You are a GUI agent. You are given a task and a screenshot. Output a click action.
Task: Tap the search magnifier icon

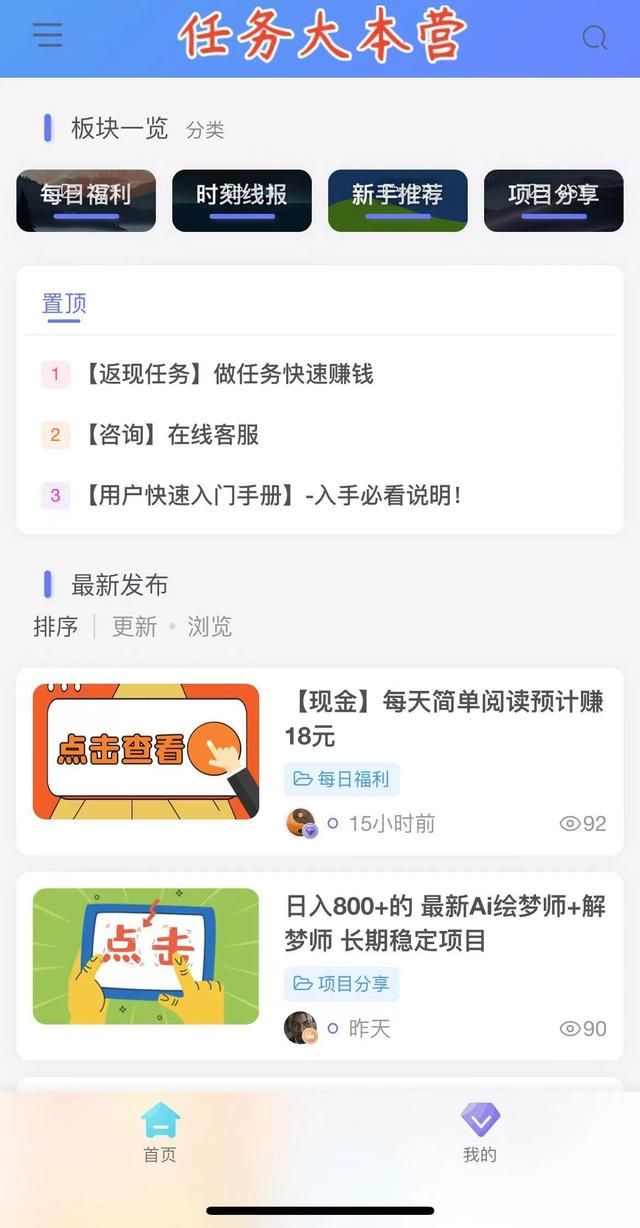tap(594, 38)
